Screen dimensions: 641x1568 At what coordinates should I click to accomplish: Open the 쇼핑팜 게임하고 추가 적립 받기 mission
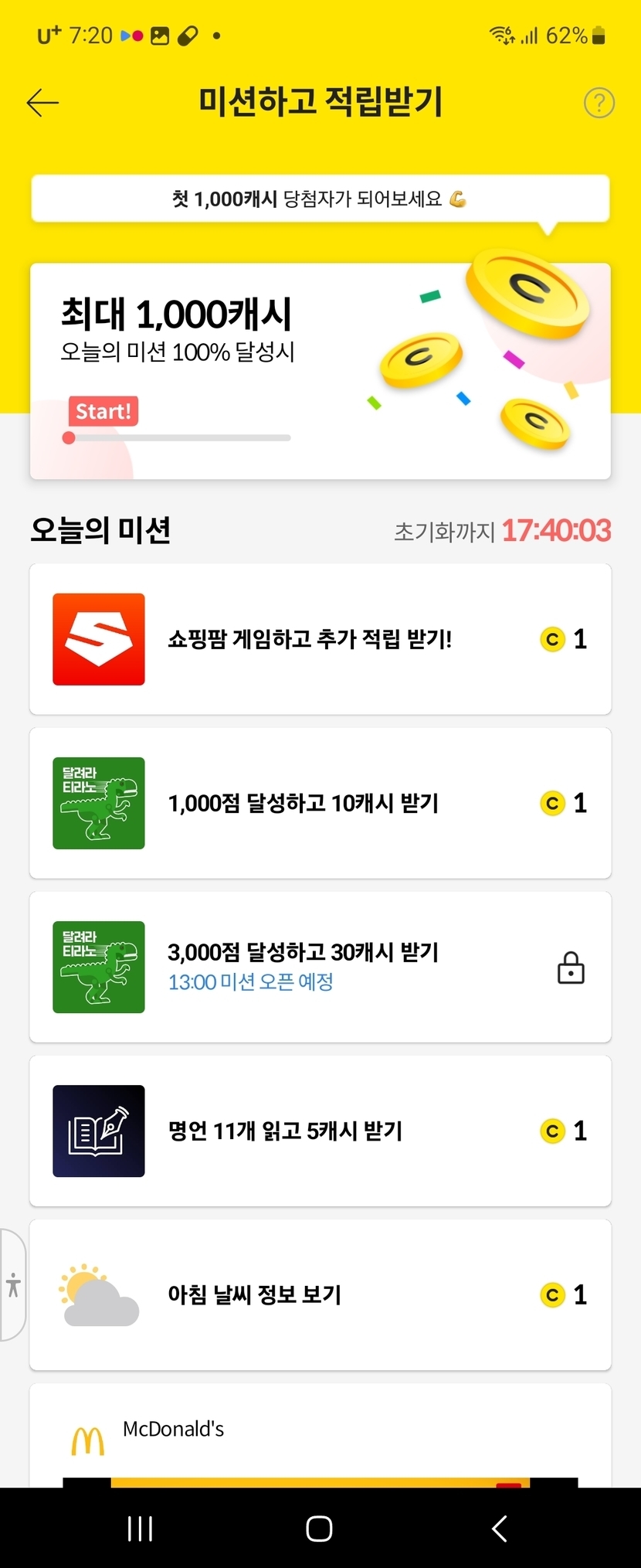(320, 639)
